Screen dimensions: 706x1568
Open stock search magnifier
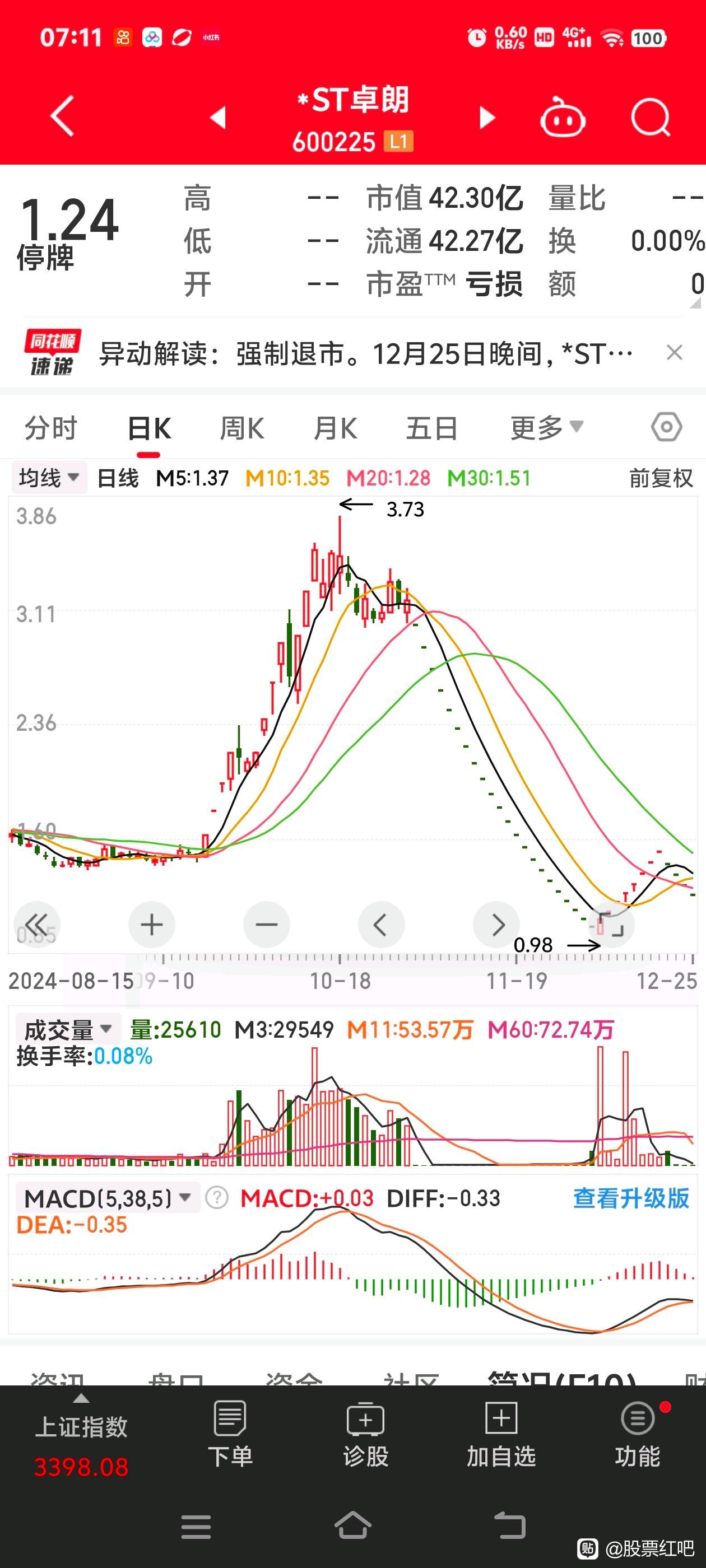(x=651, y=117)
